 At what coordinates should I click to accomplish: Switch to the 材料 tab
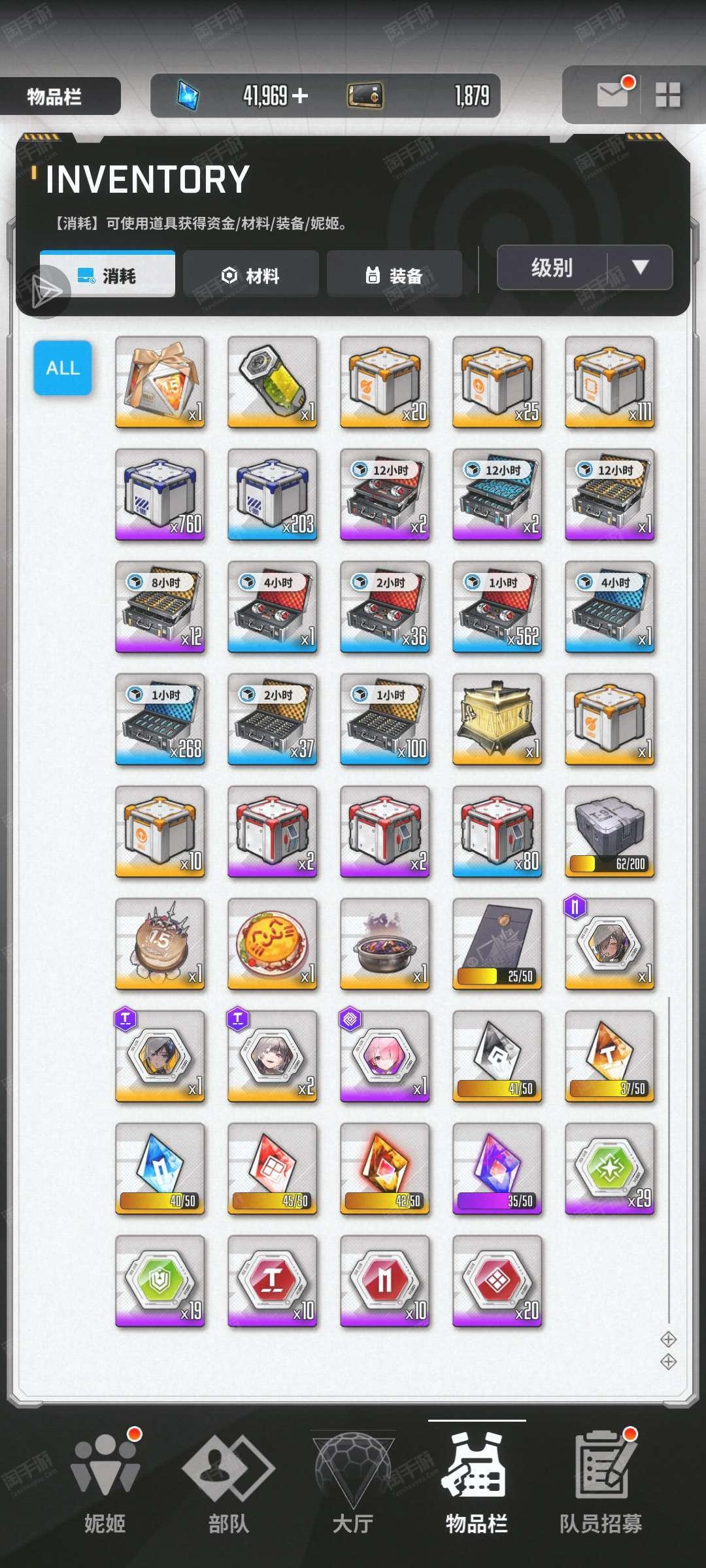click(x=251, y=275)
